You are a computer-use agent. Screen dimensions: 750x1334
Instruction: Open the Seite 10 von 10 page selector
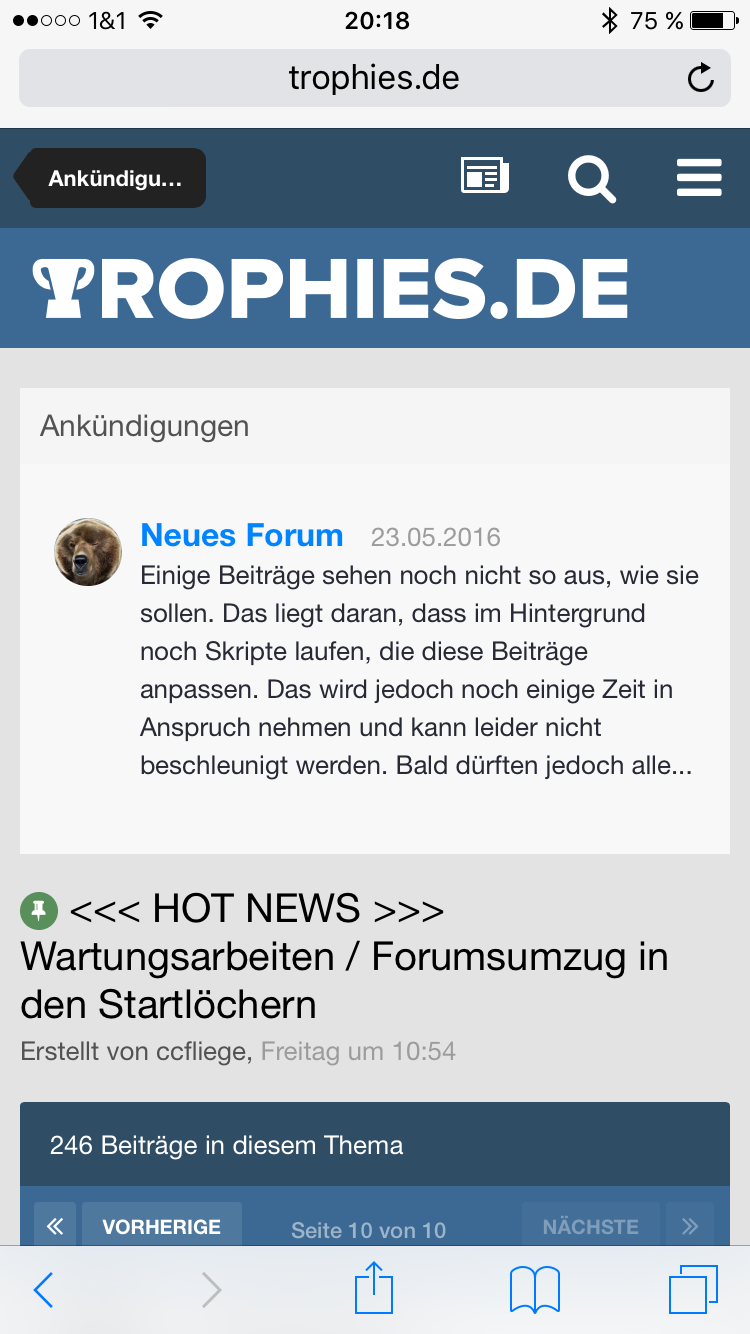[369, 1230]
